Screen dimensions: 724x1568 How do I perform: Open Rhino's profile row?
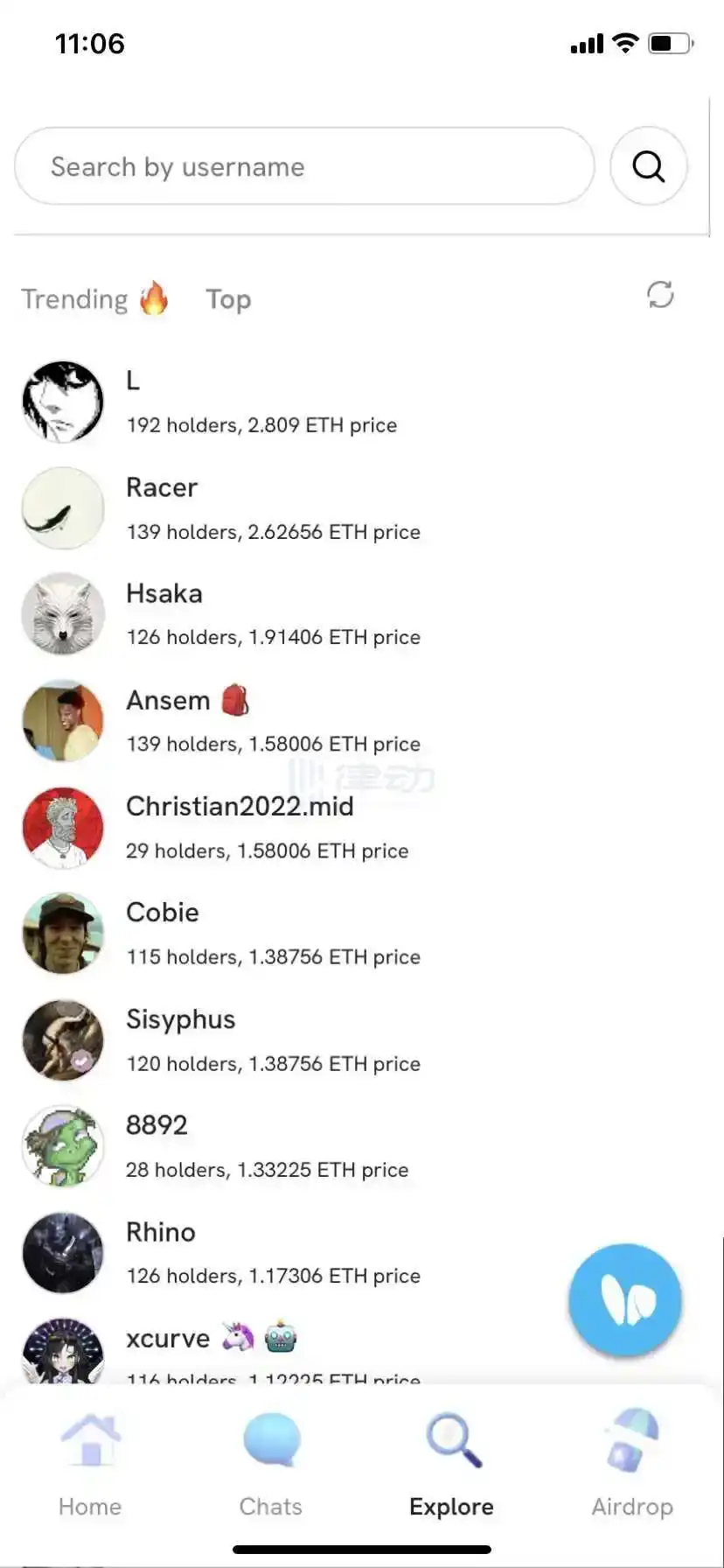point(262,1252)
